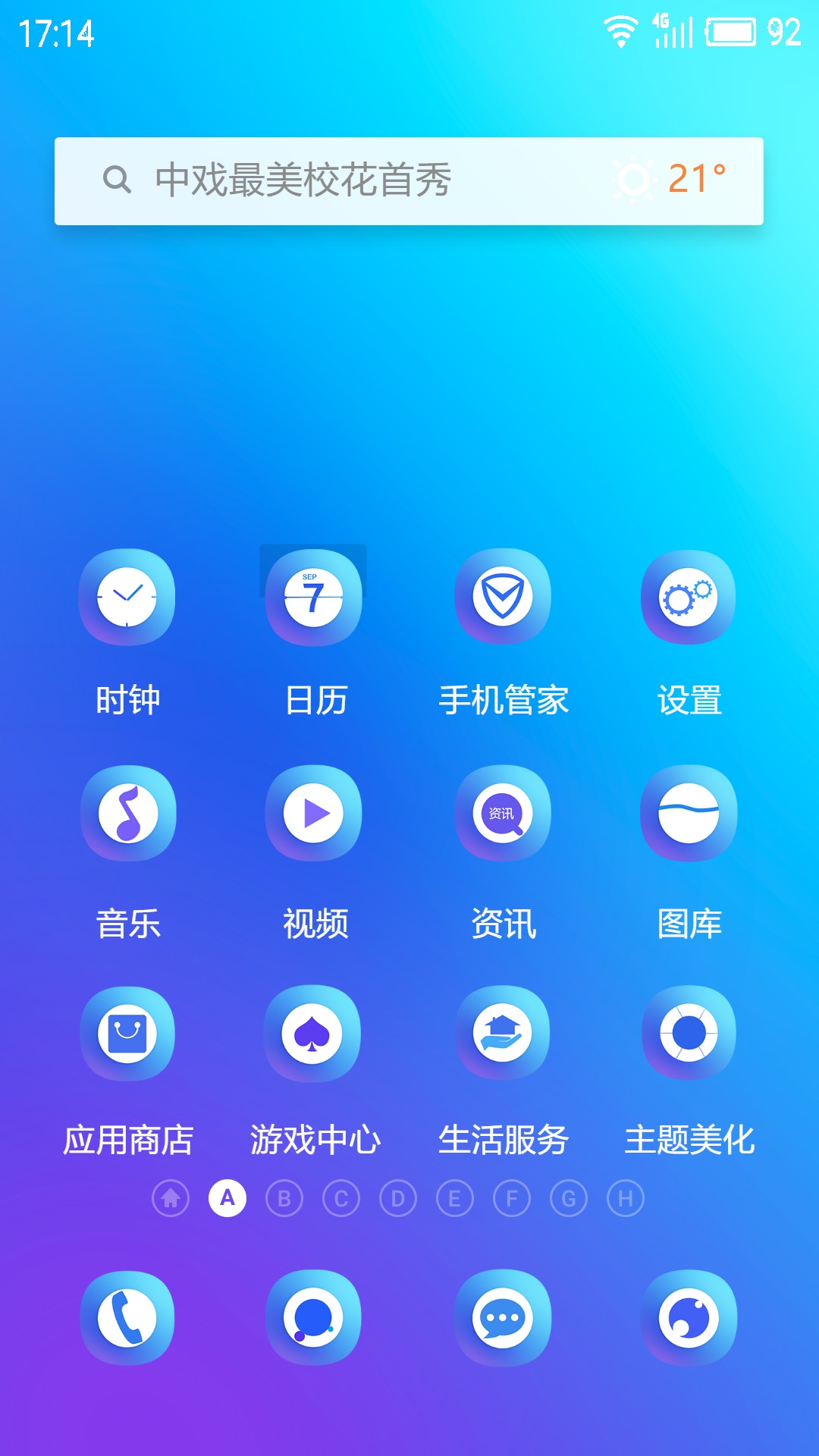Go to the home page indicator

coord(171,1198)
